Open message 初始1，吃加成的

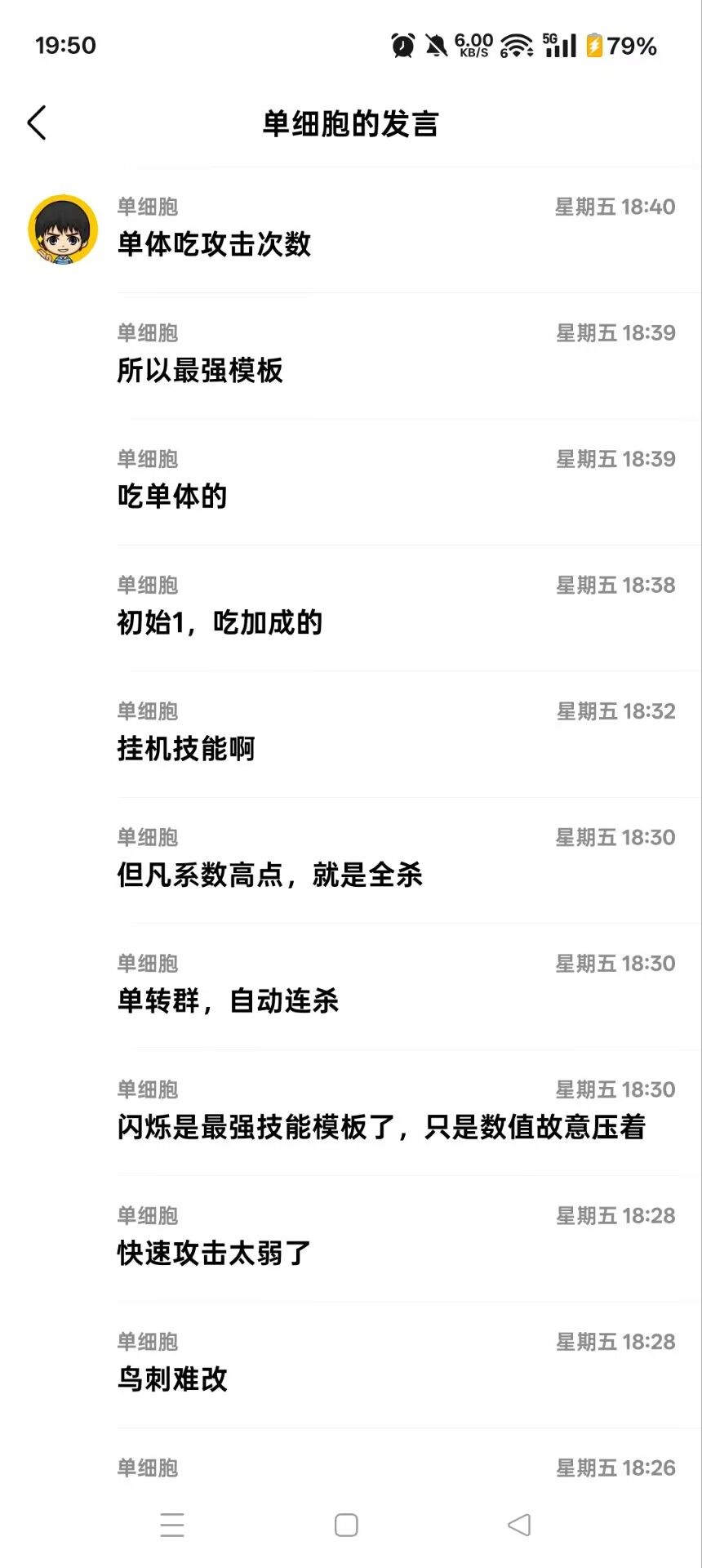220,622
